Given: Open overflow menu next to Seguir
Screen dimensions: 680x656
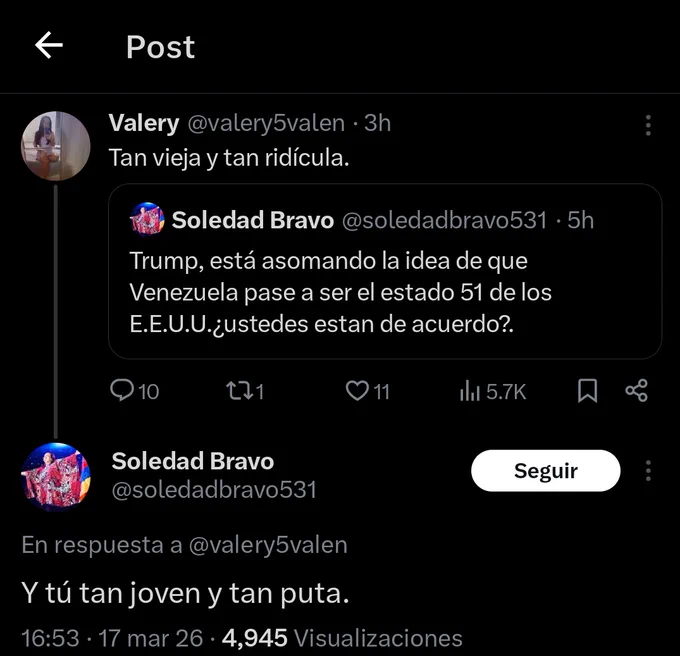Looking at the screenshot, I should [648, 470].
